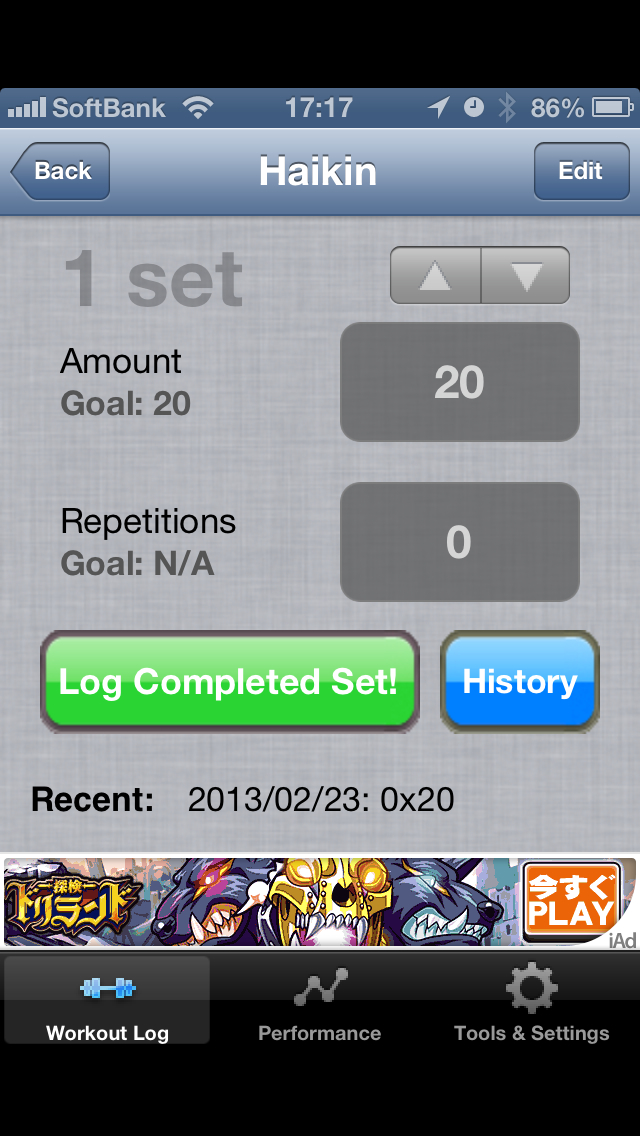Edit the Amount value field showing 20

click(x=460, y=382)
